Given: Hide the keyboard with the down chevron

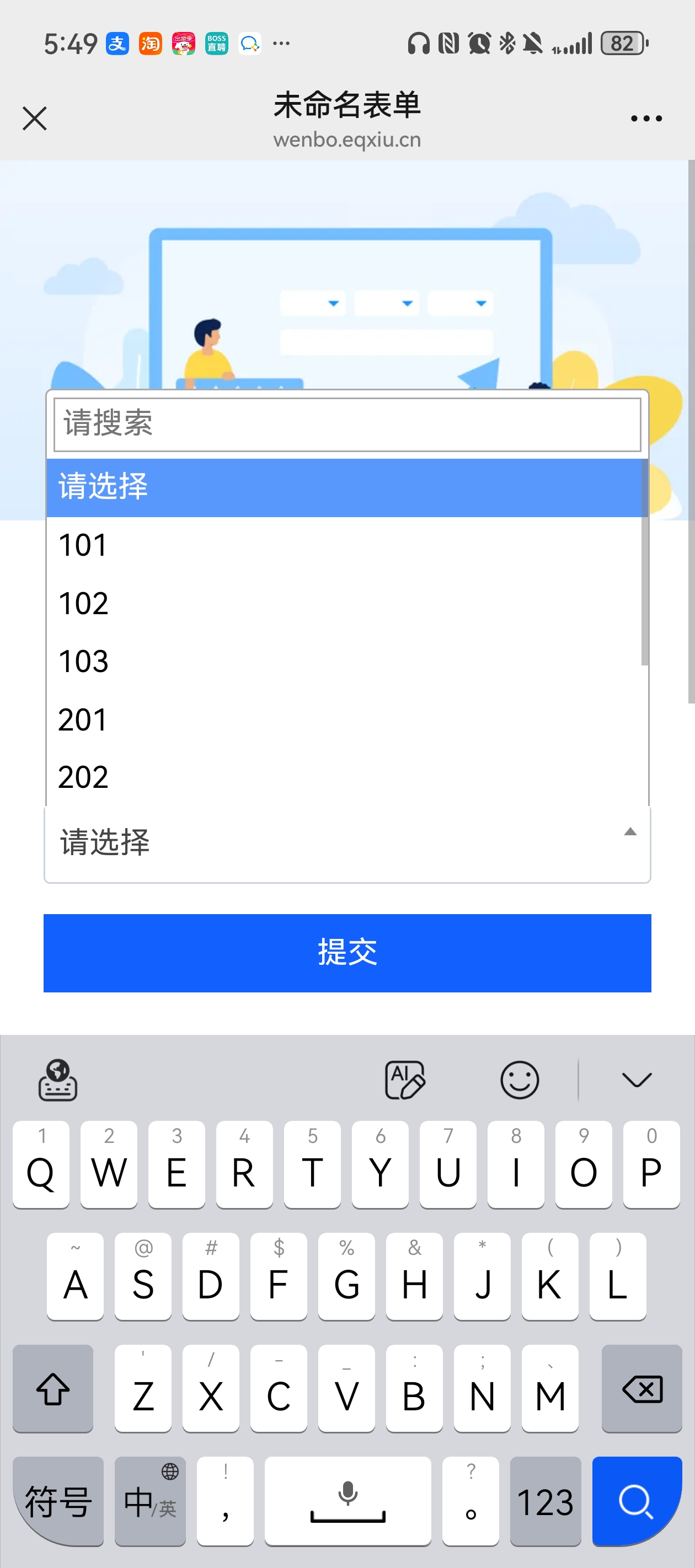Looking at the screenshot, I should pyautogui.click(x=637, y=1080).
